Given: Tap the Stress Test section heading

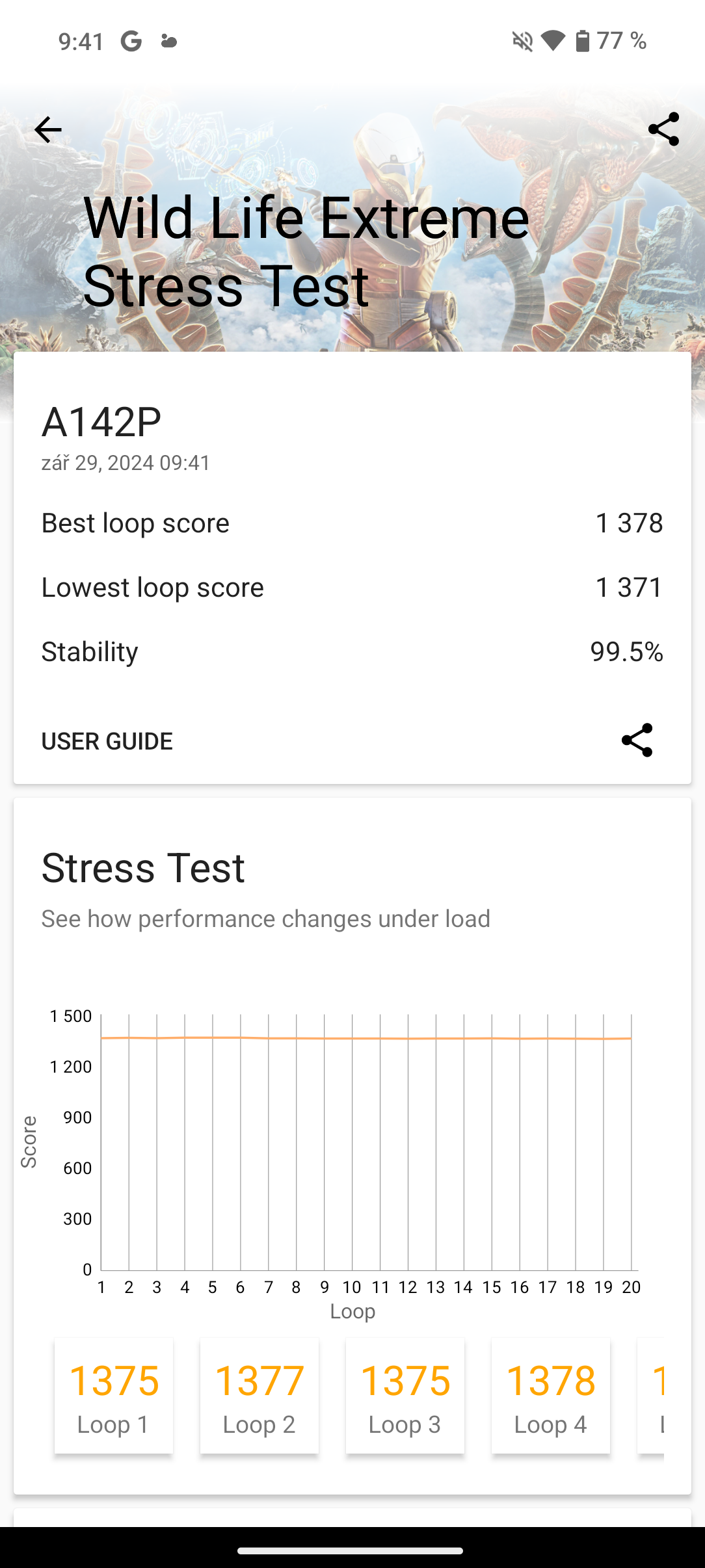Looking at the screenshot, I should 142,867.
